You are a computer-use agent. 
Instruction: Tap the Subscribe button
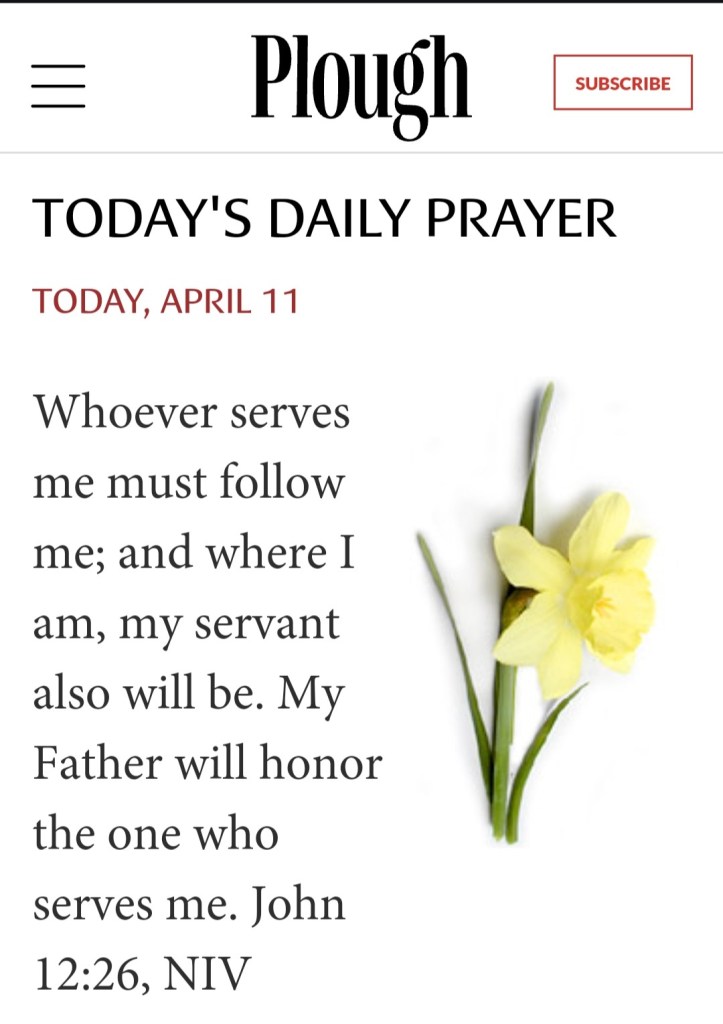tap(622, 83)
